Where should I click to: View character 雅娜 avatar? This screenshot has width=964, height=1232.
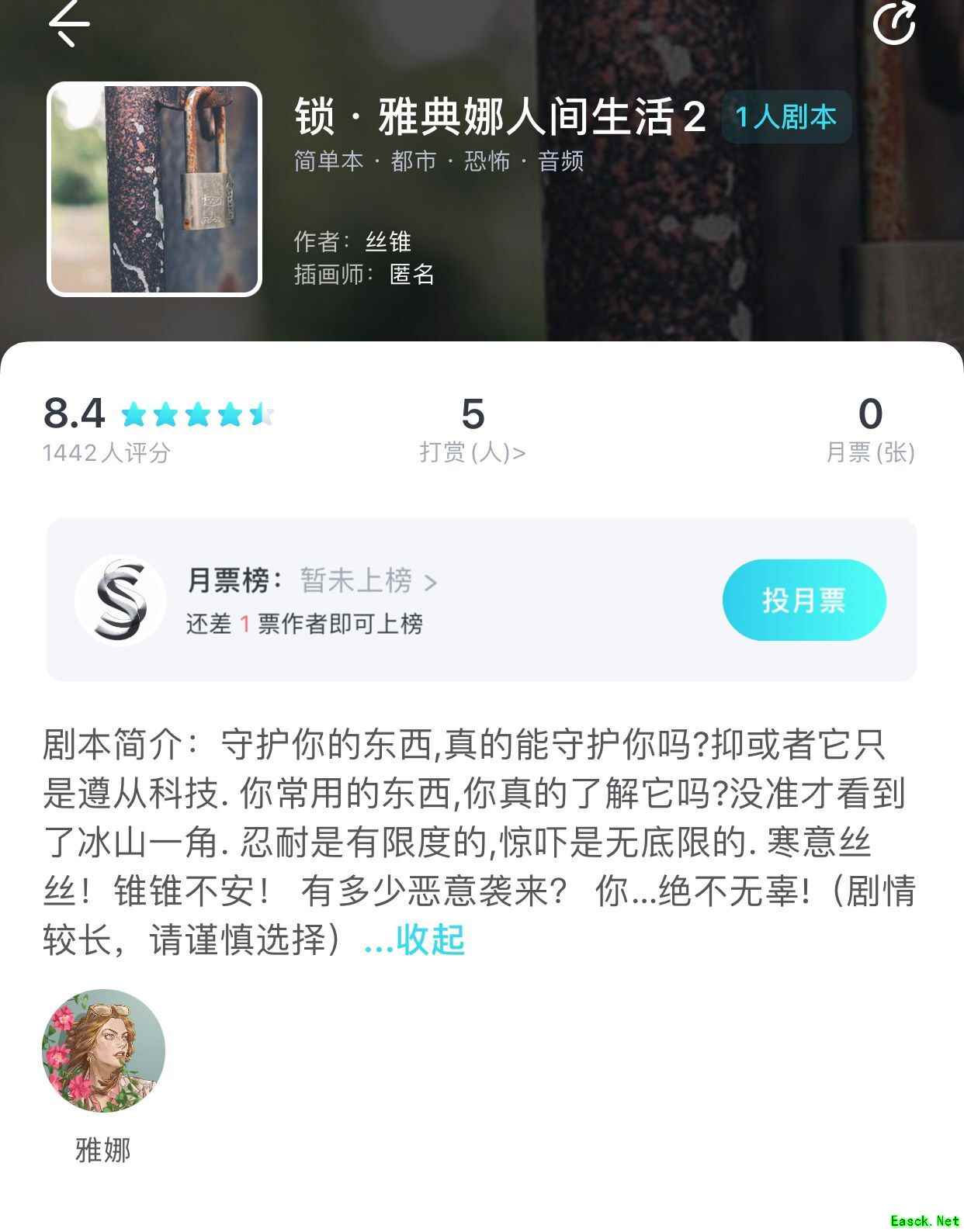point(103,1050)
